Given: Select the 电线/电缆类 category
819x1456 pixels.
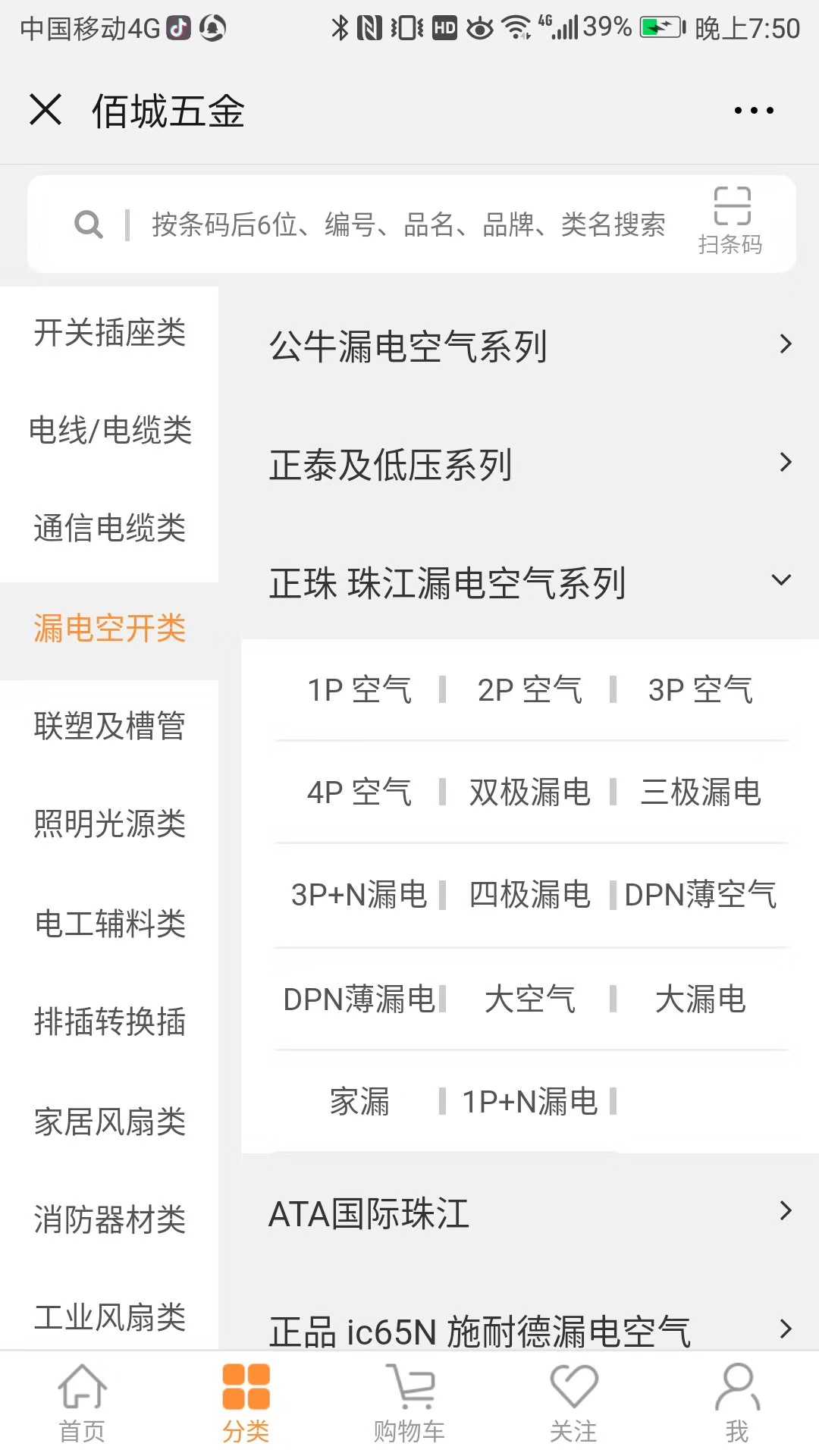Looking at the screenshot, I should click(x=109, y=430).
